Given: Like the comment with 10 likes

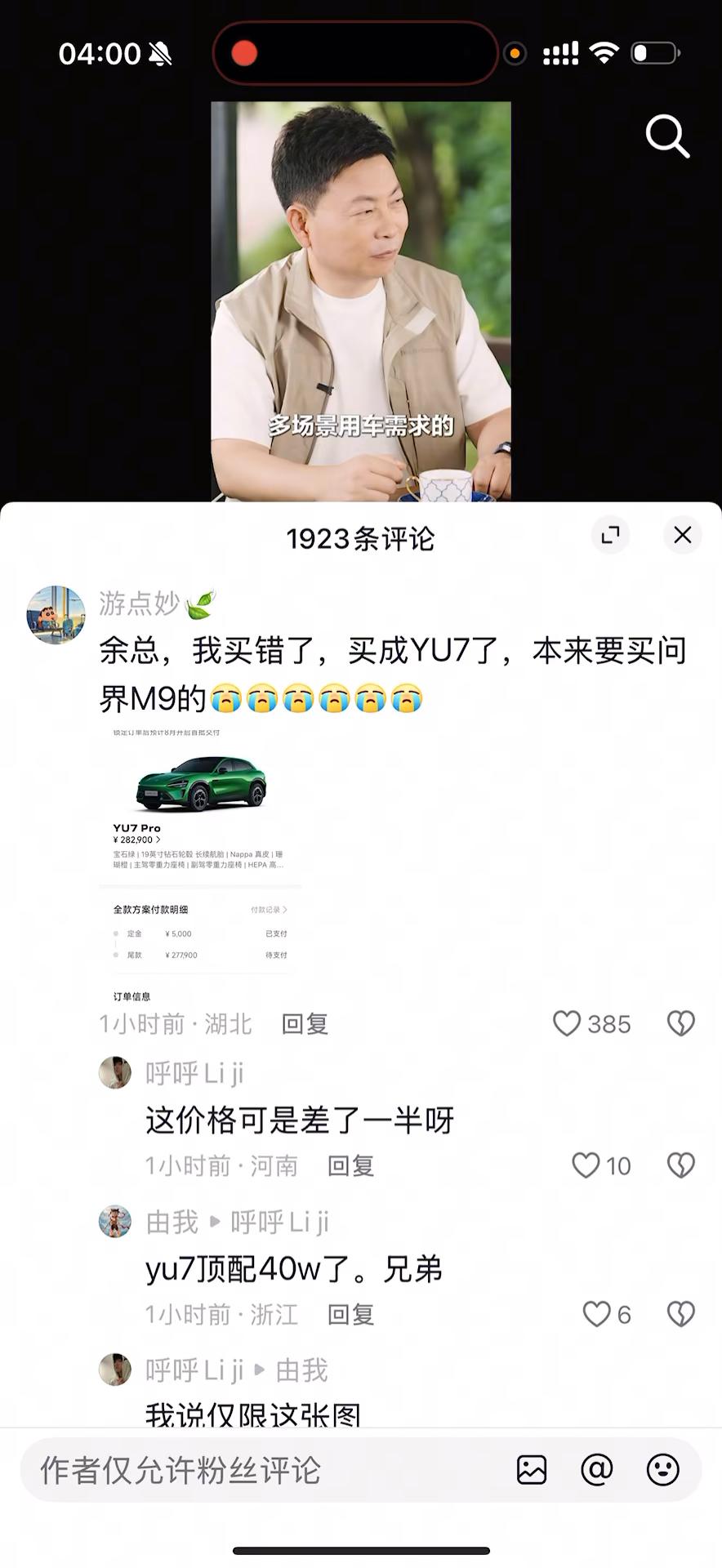Looking at the screenshot, I should [x=601, y=1165].
